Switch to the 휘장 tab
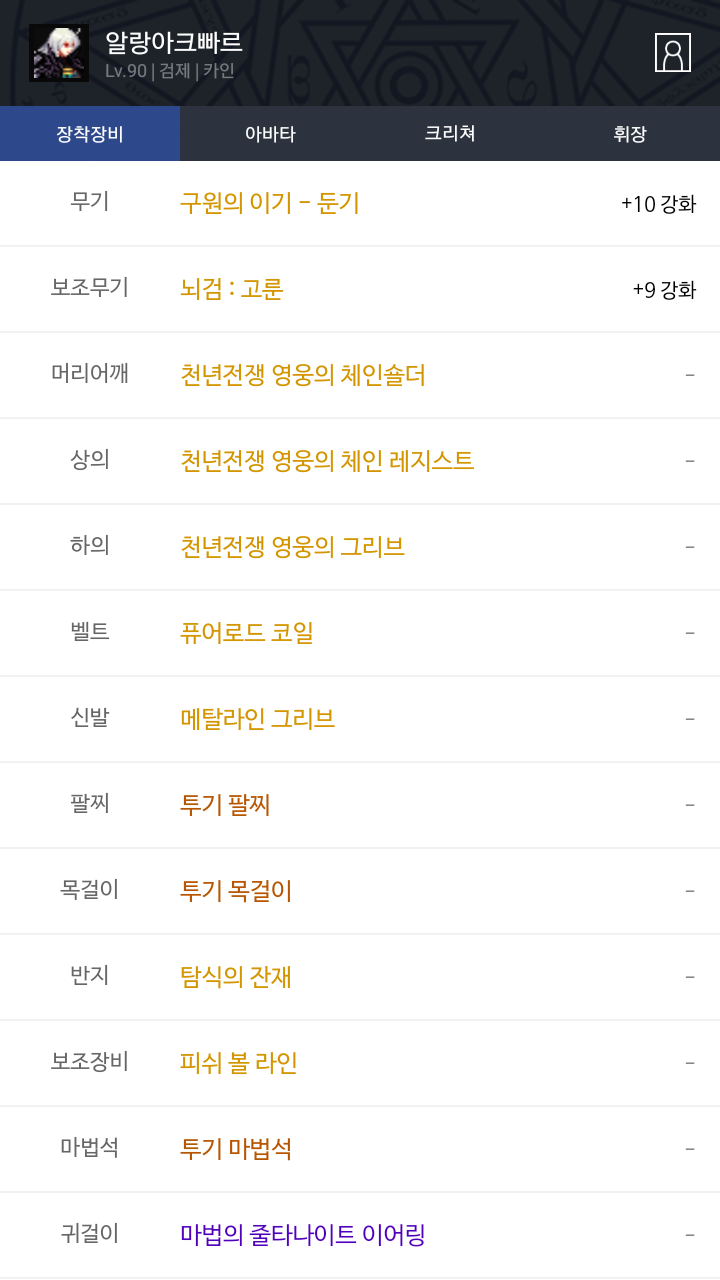The image size is (720, 1280). 630,134
